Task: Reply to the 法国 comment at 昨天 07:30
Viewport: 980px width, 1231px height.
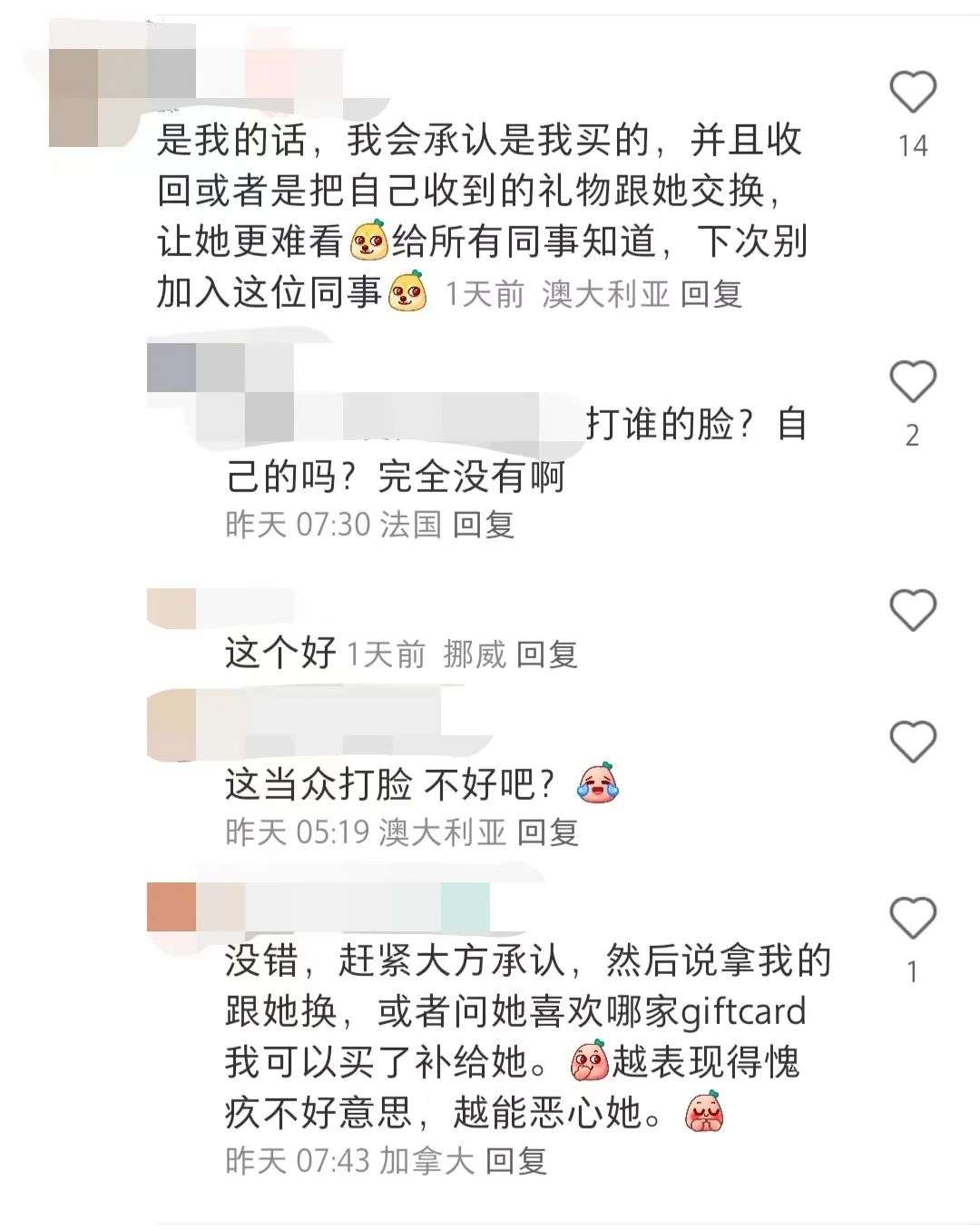Action: click(x=484, y=524)
